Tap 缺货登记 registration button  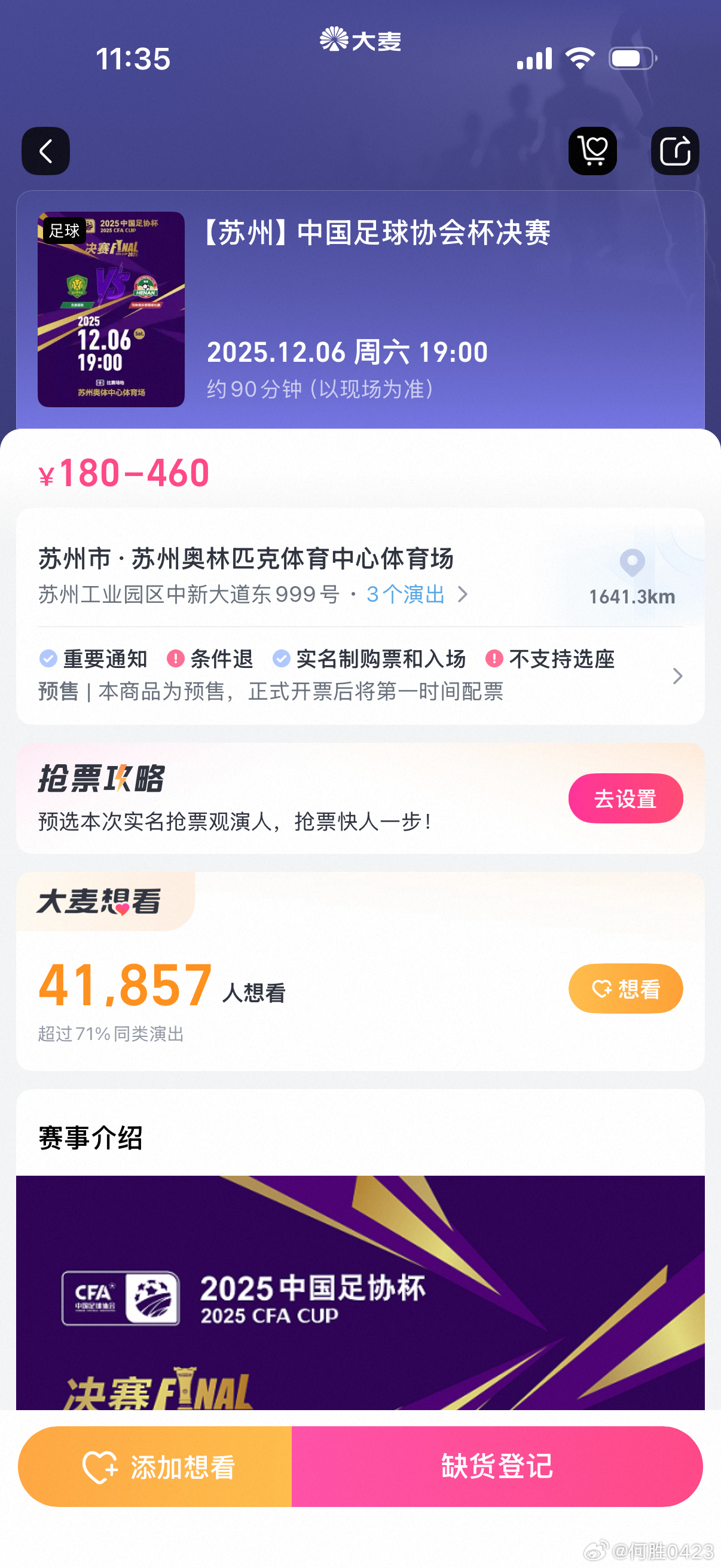(497, 1466)
